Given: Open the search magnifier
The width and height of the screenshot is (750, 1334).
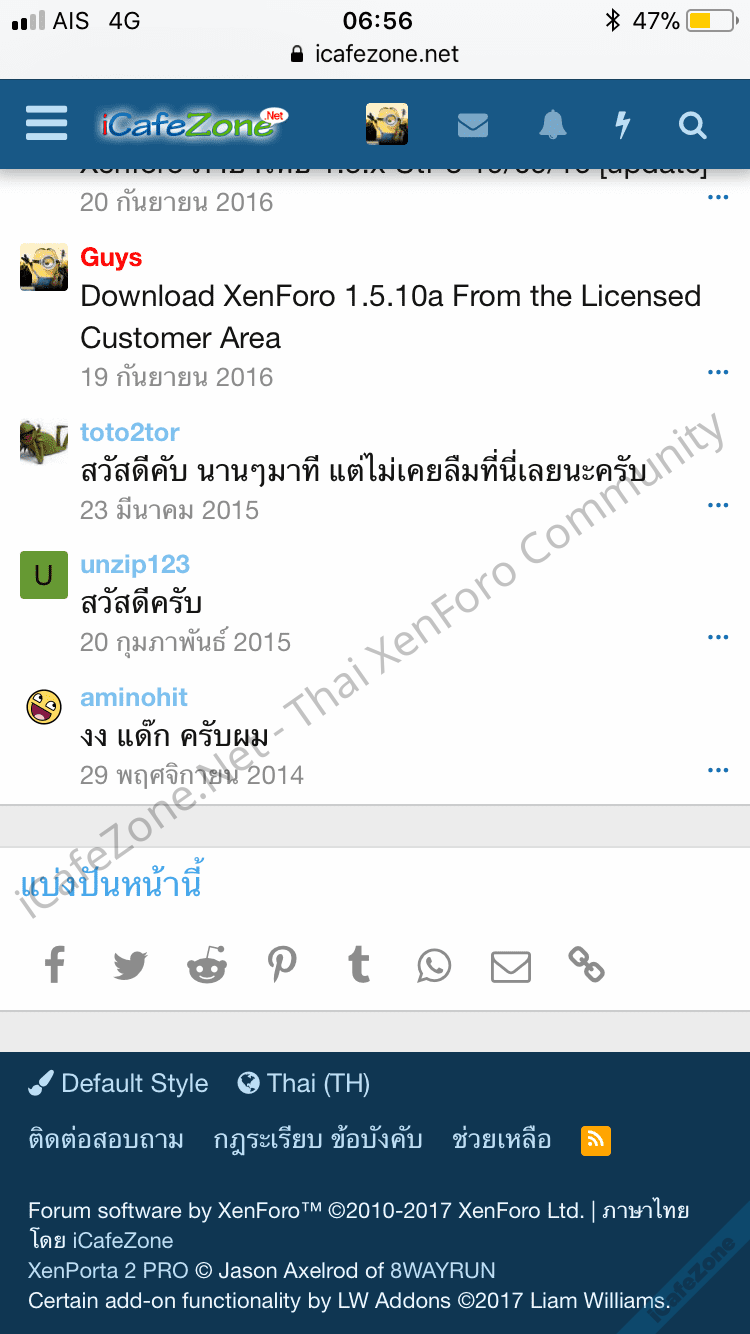Looking at the screenshot, I should pyautogui.click(x=692, y=125).
